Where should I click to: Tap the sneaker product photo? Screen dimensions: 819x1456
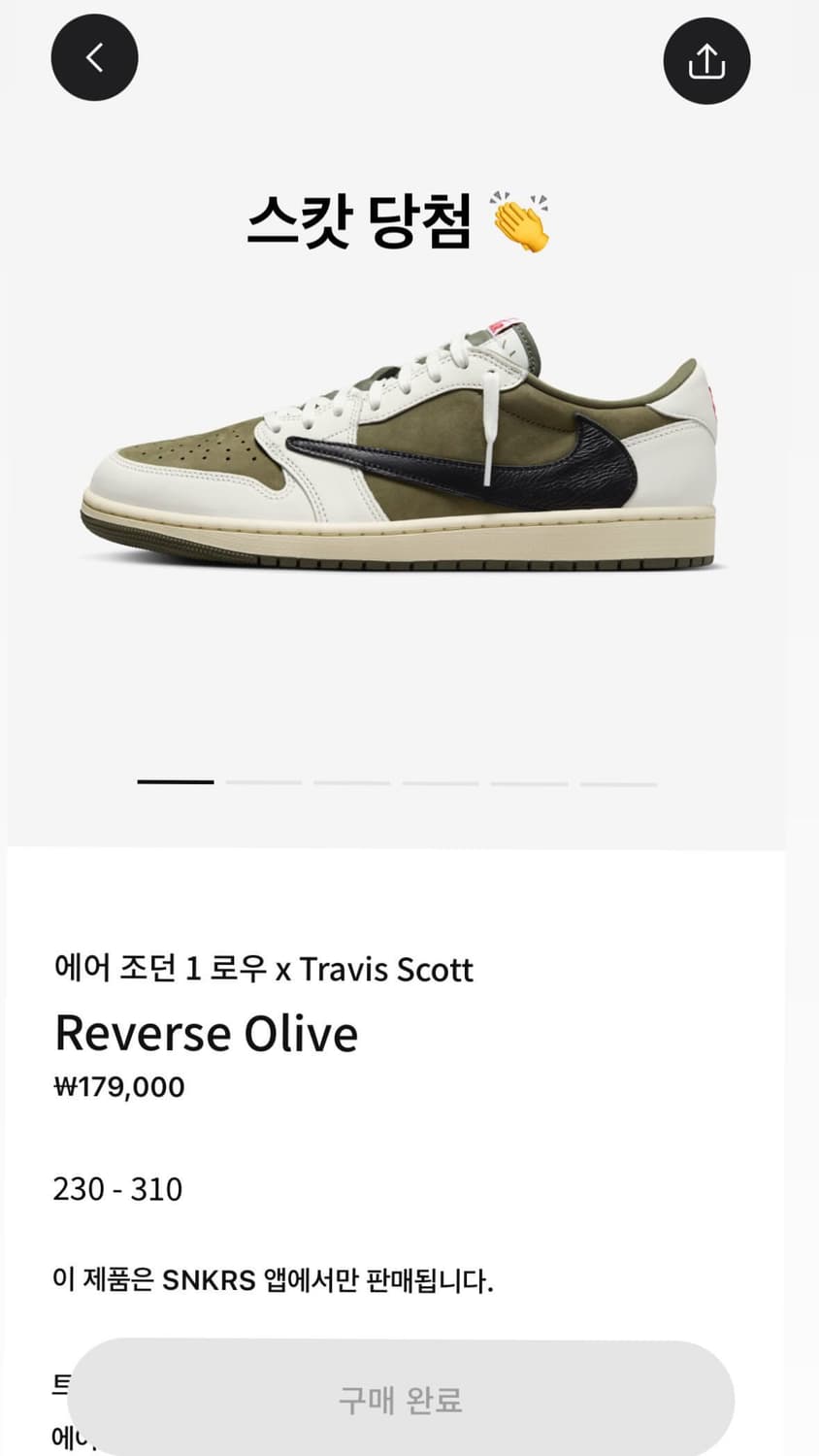point(408,447)
